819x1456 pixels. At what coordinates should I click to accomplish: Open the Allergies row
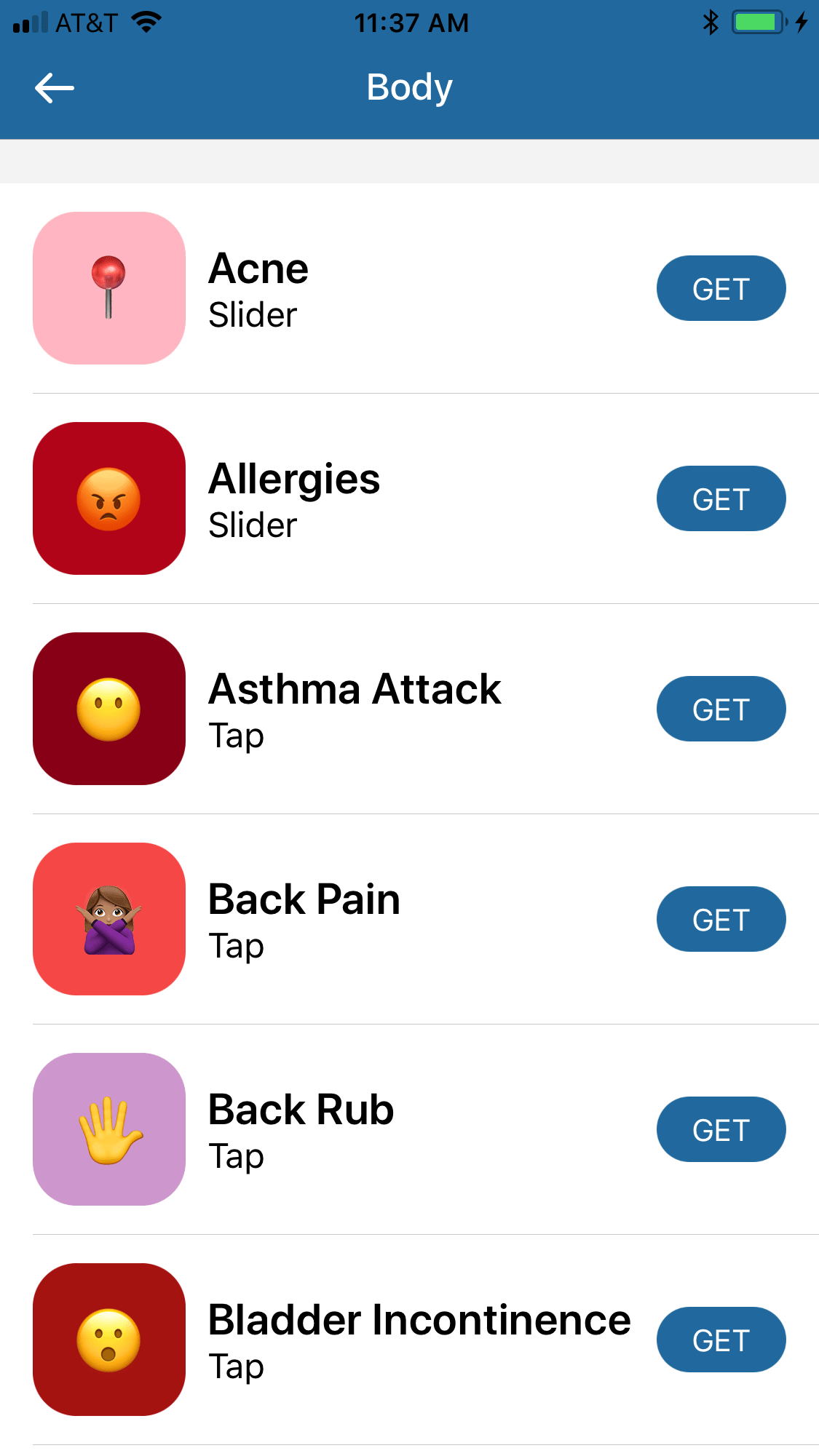click(409, 498)
